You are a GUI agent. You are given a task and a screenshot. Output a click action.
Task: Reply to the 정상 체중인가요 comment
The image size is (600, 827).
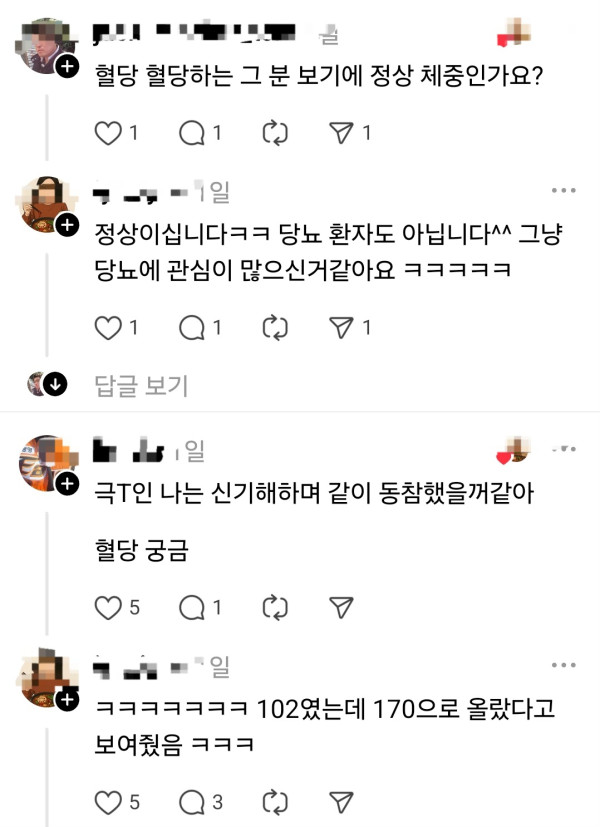click(191, 132)
